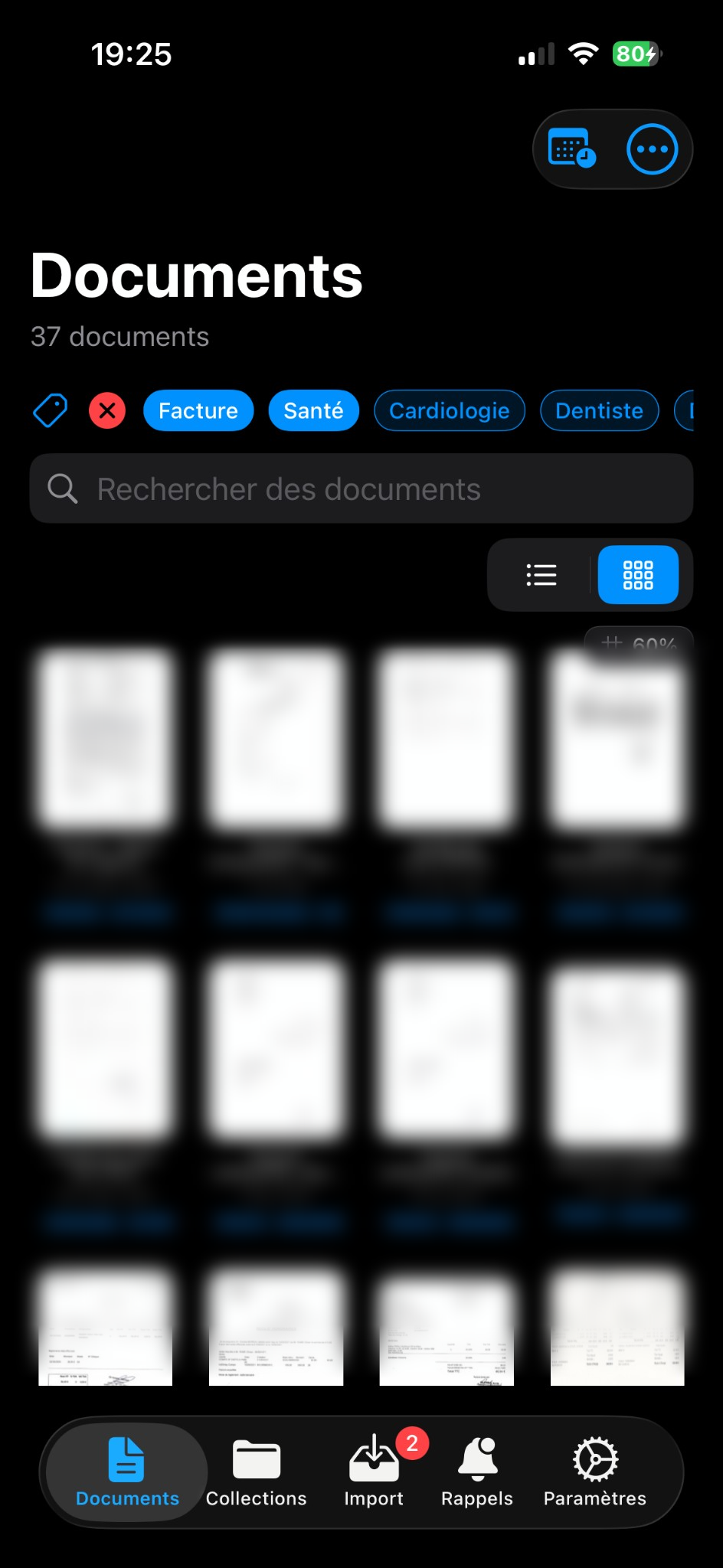Open the more options ellipsis menu
The width and height of the screenshot is (723, 1568).
[x=652, y=149]
